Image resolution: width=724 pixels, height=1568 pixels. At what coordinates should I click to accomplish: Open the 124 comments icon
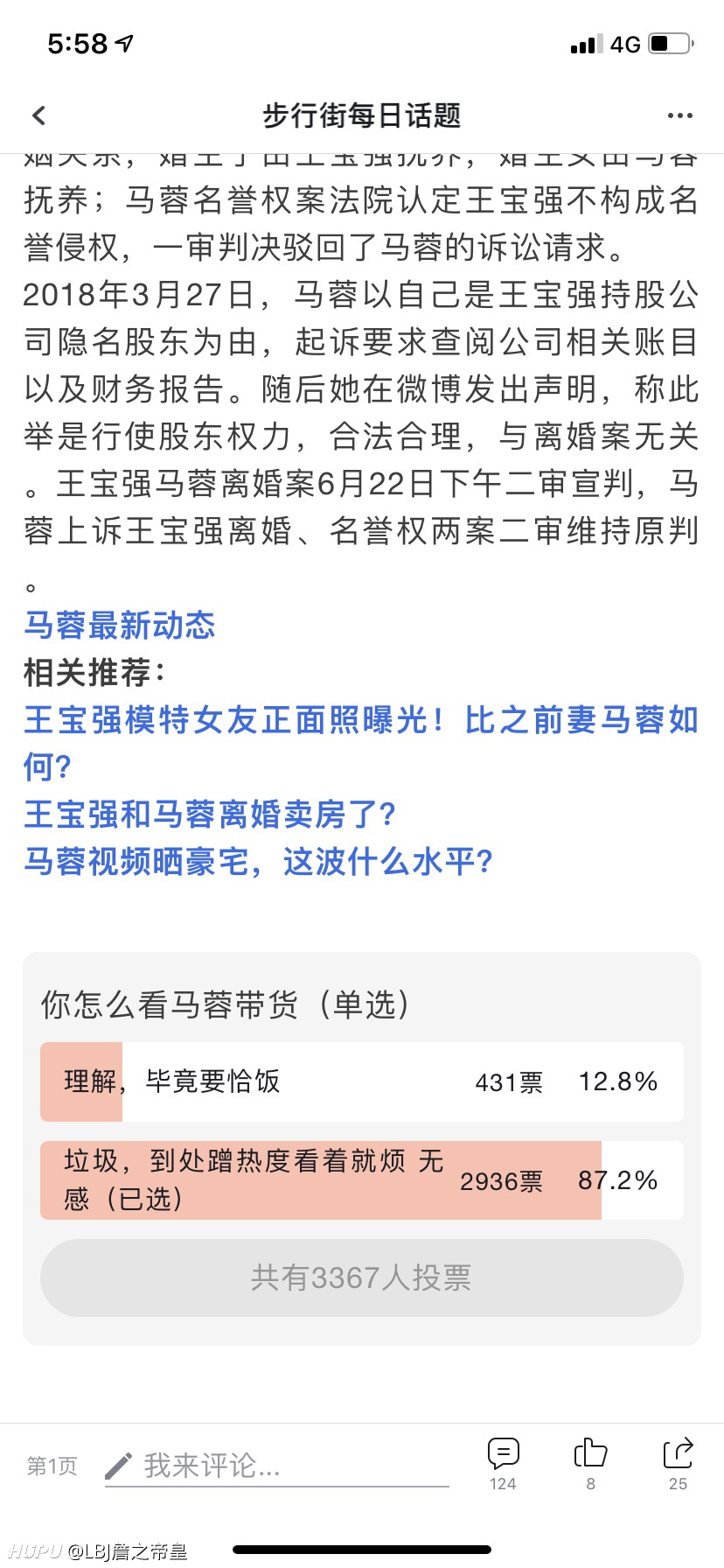click(503, 1464)
